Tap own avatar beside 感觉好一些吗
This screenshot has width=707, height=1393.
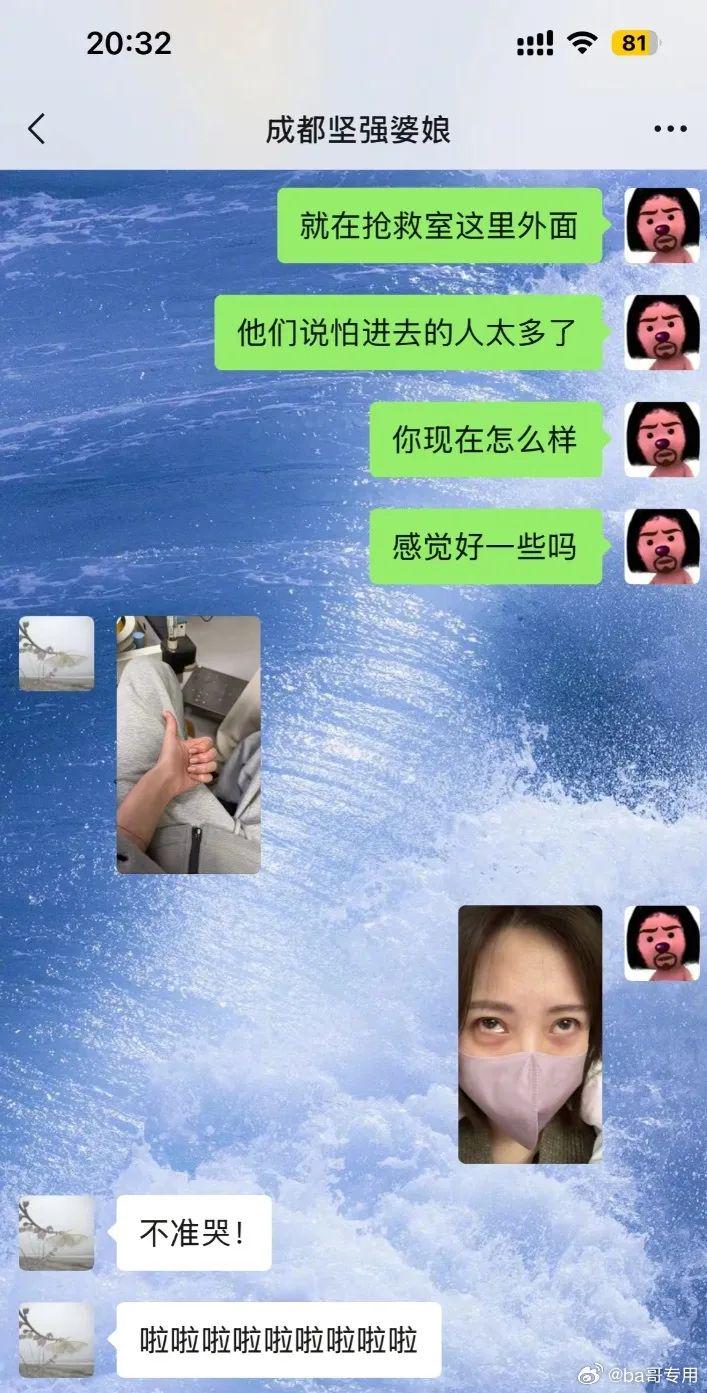[662, 546]
